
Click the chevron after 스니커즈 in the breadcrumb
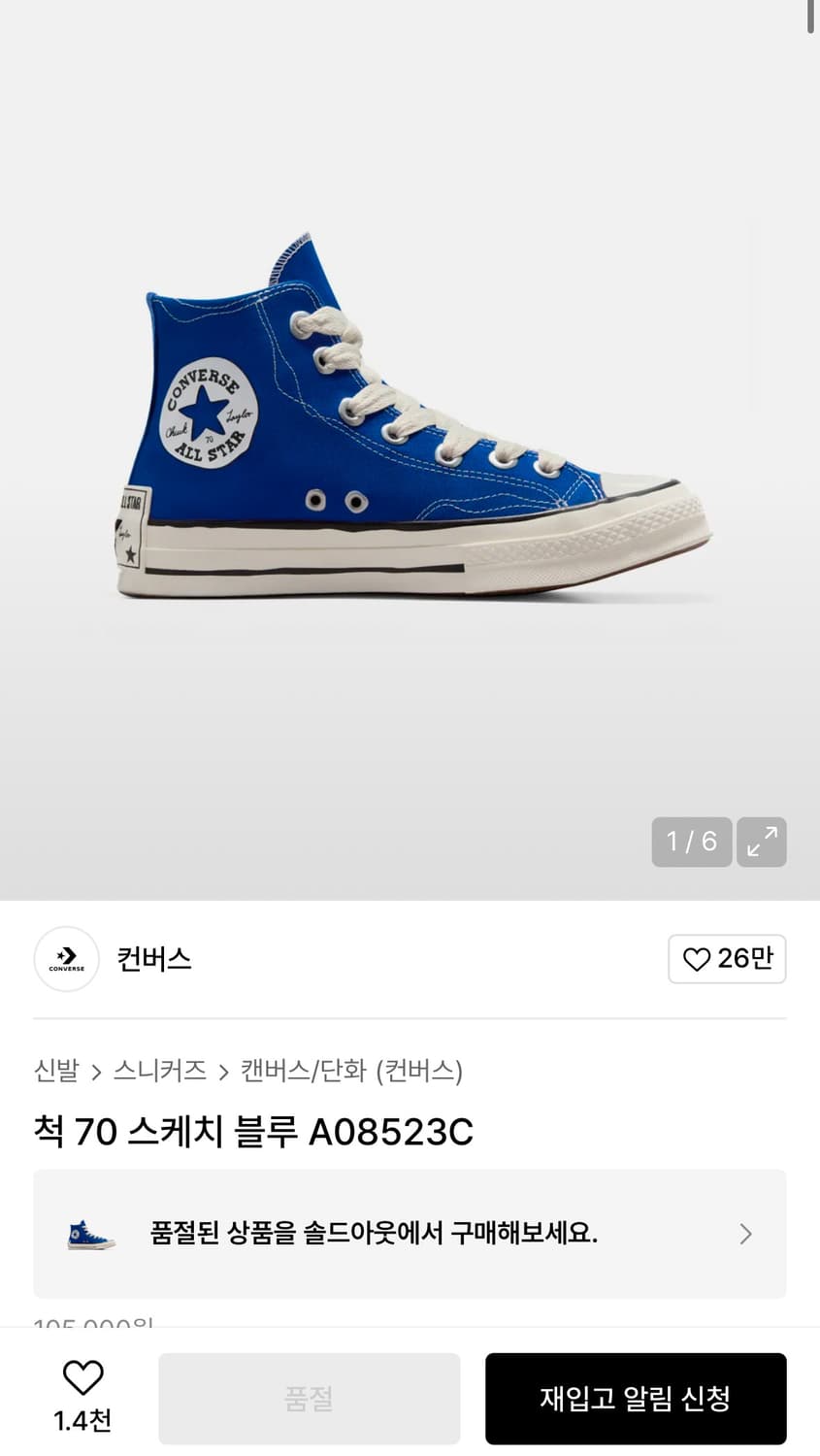tap(224, 1072)
